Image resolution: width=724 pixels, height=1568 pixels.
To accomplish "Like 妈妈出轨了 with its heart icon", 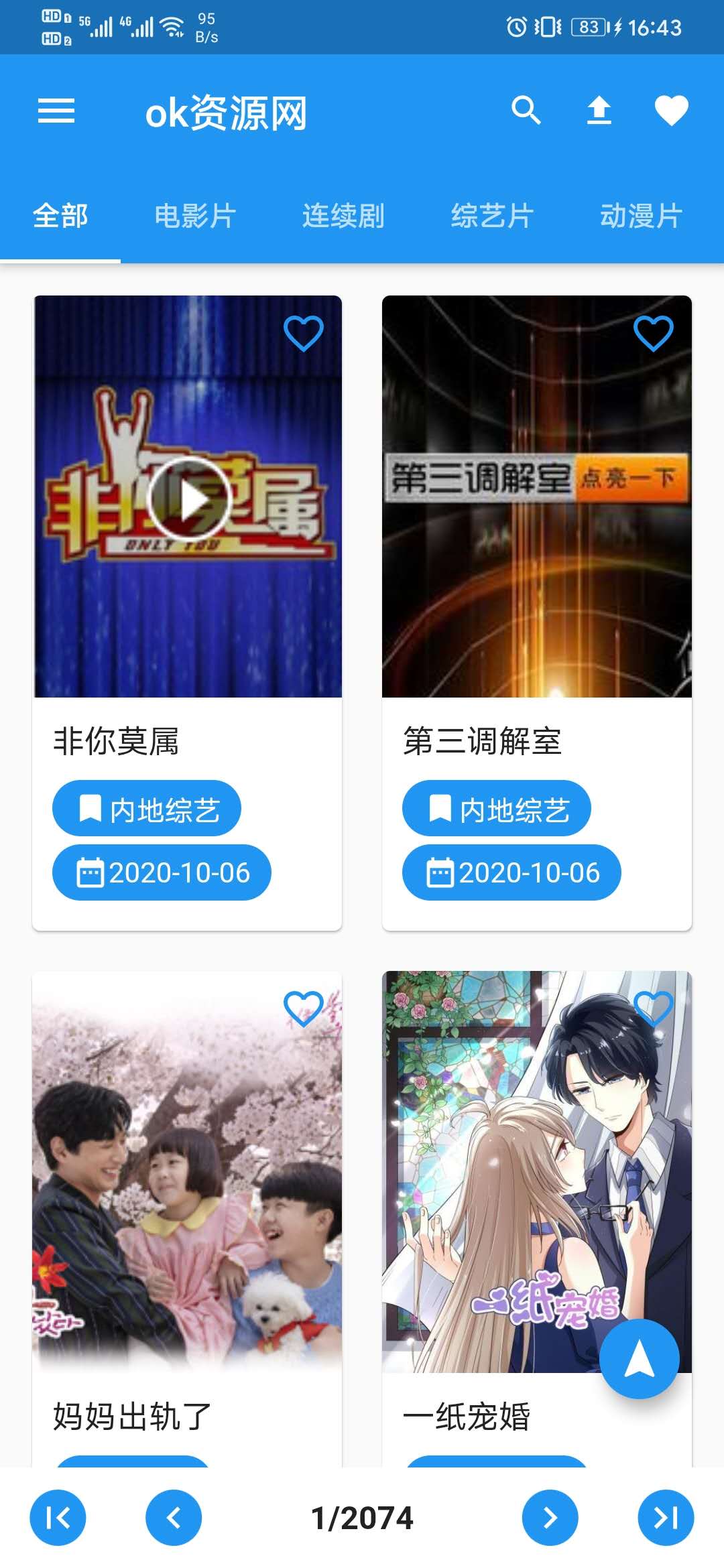I will 304,1008.
